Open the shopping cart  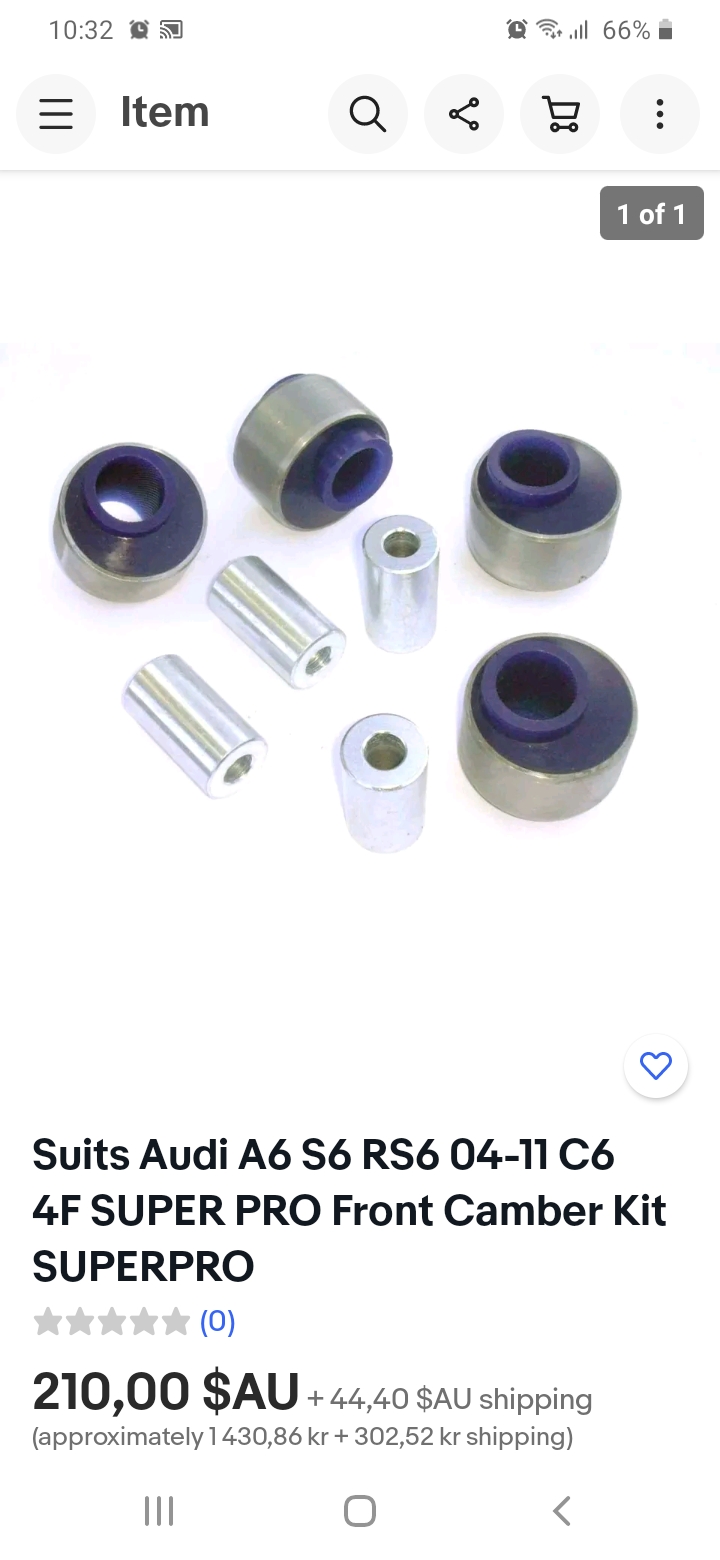click(x=561, y=113)
